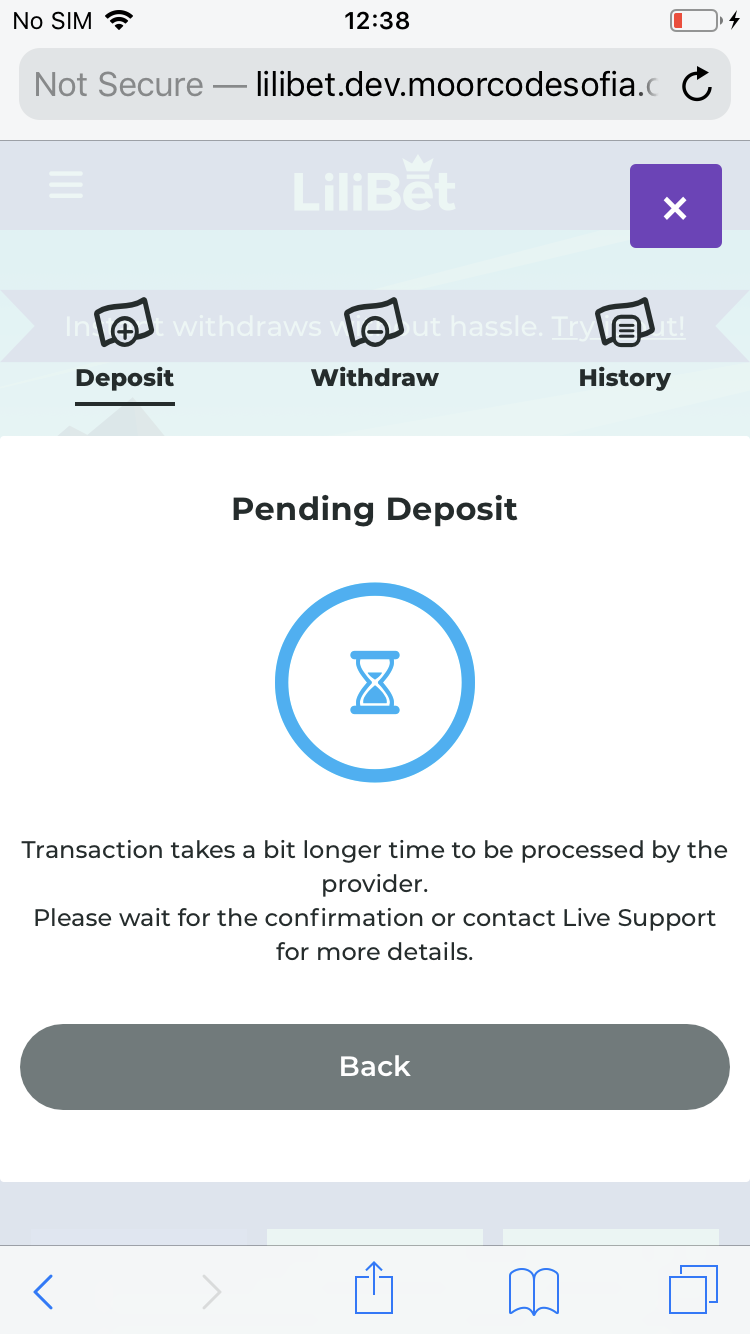
Task: Select the Deposit tab
Action: [x=125, y=346]
